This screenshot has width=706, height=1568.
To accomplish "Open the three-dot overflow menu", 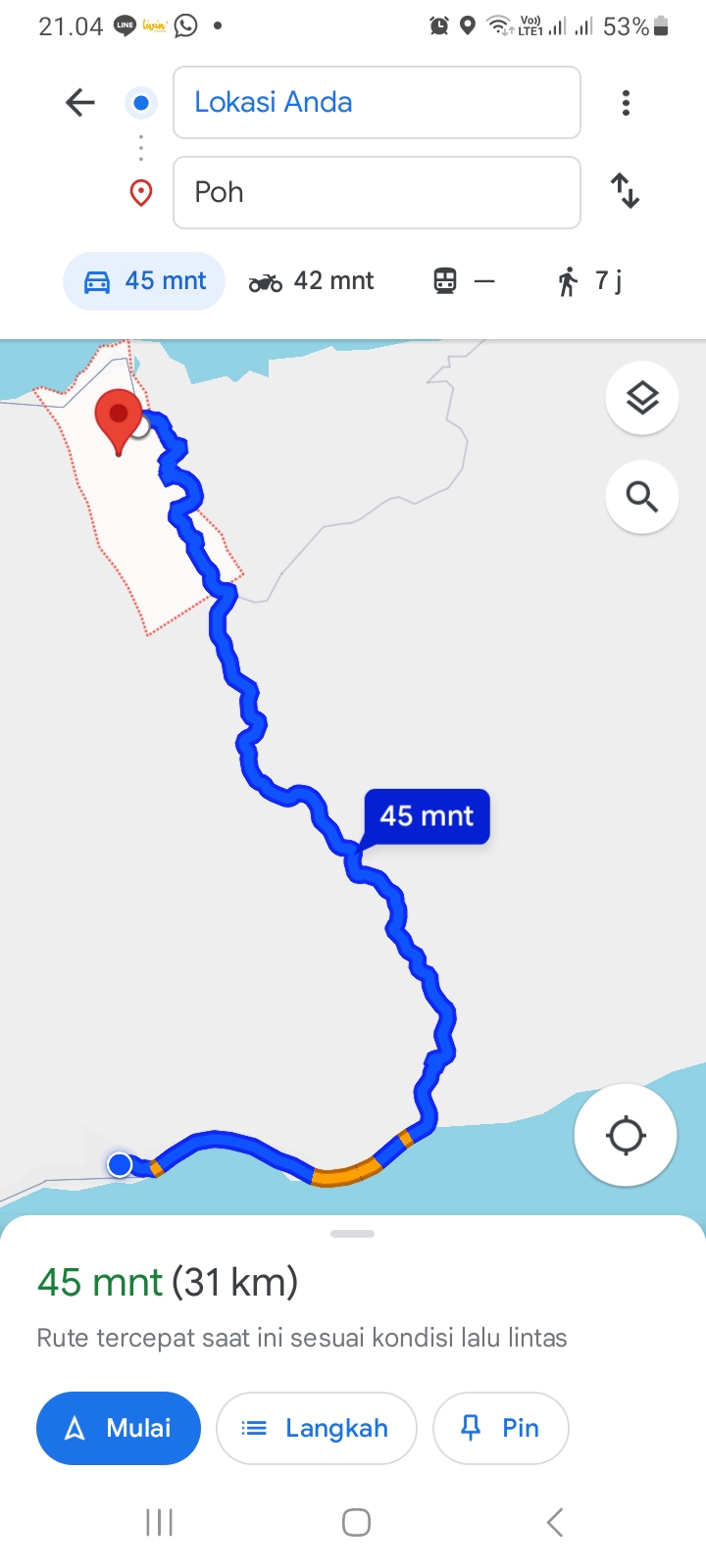I will click(x=626, y=102).
